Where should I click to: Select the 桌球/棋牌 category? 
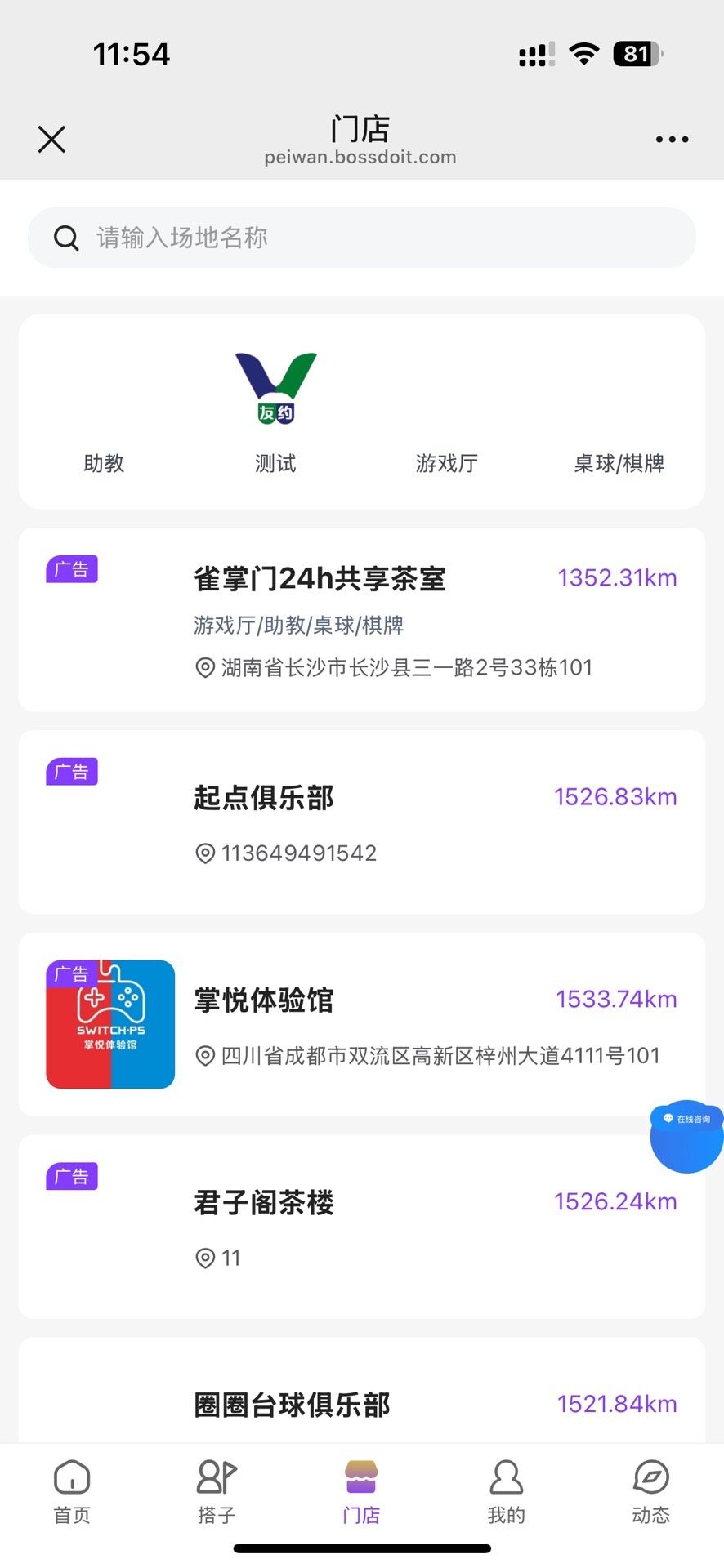pyautogui.click(x=619, y=463)
